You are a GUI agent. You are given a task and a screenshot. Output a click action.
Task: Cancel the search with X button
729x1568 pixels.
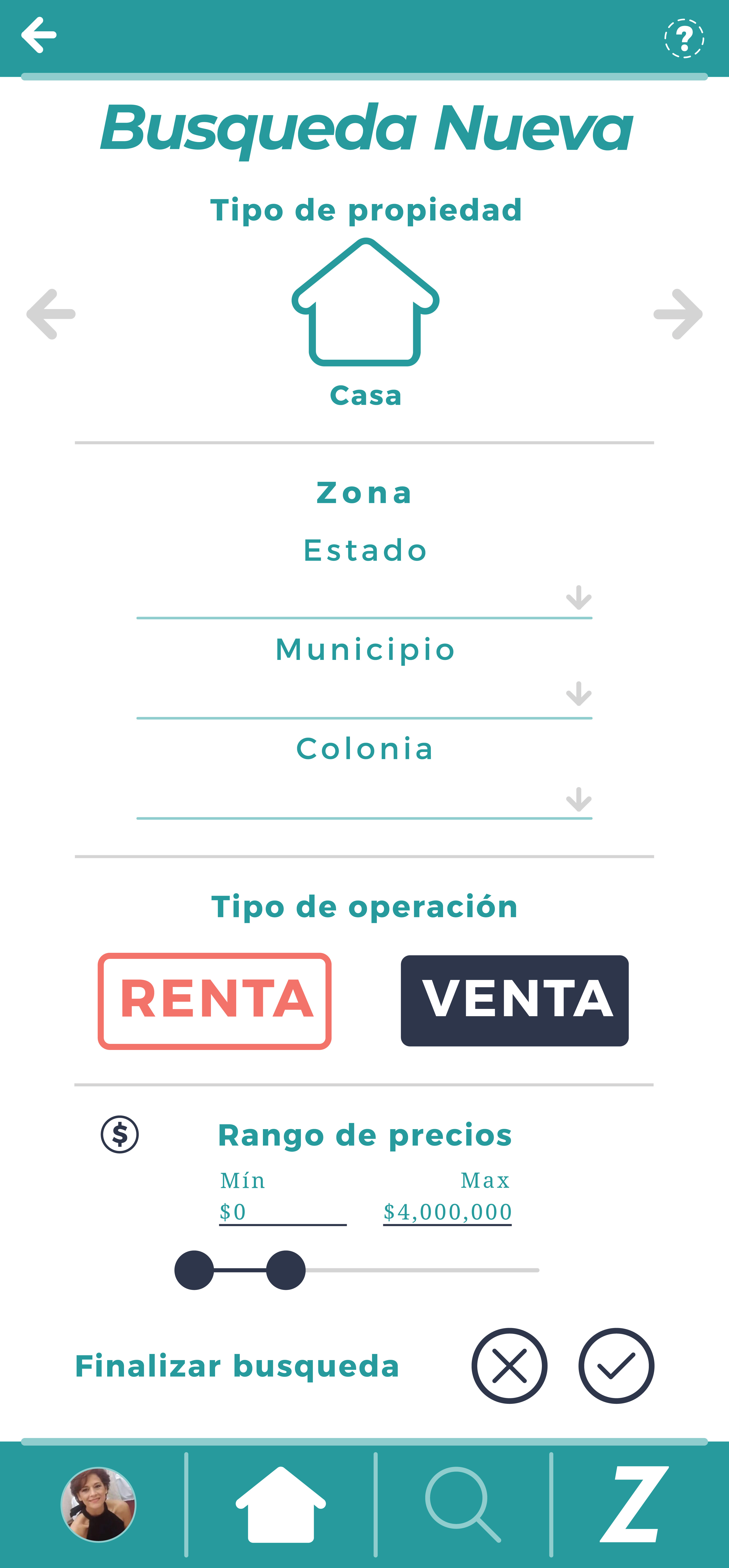[509, 1366]
